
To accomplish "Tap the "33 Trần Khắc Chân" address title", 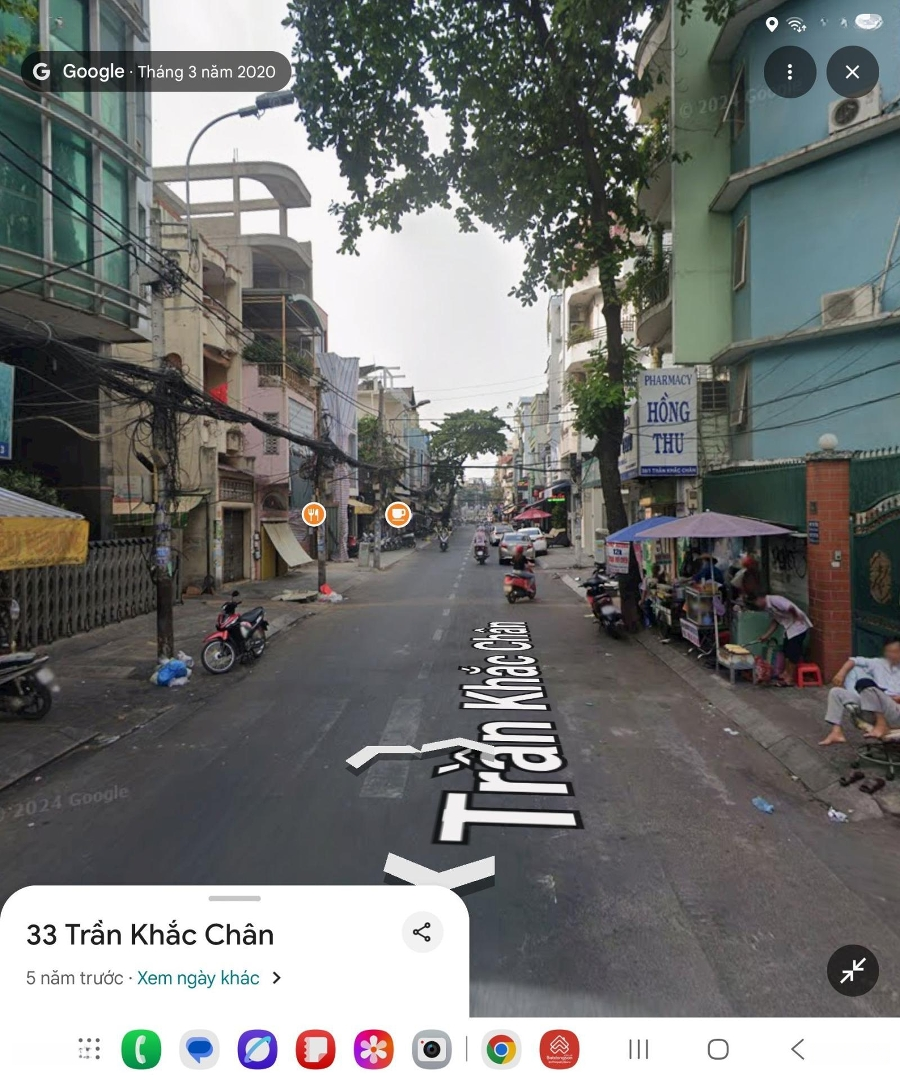I will [150, 934].
